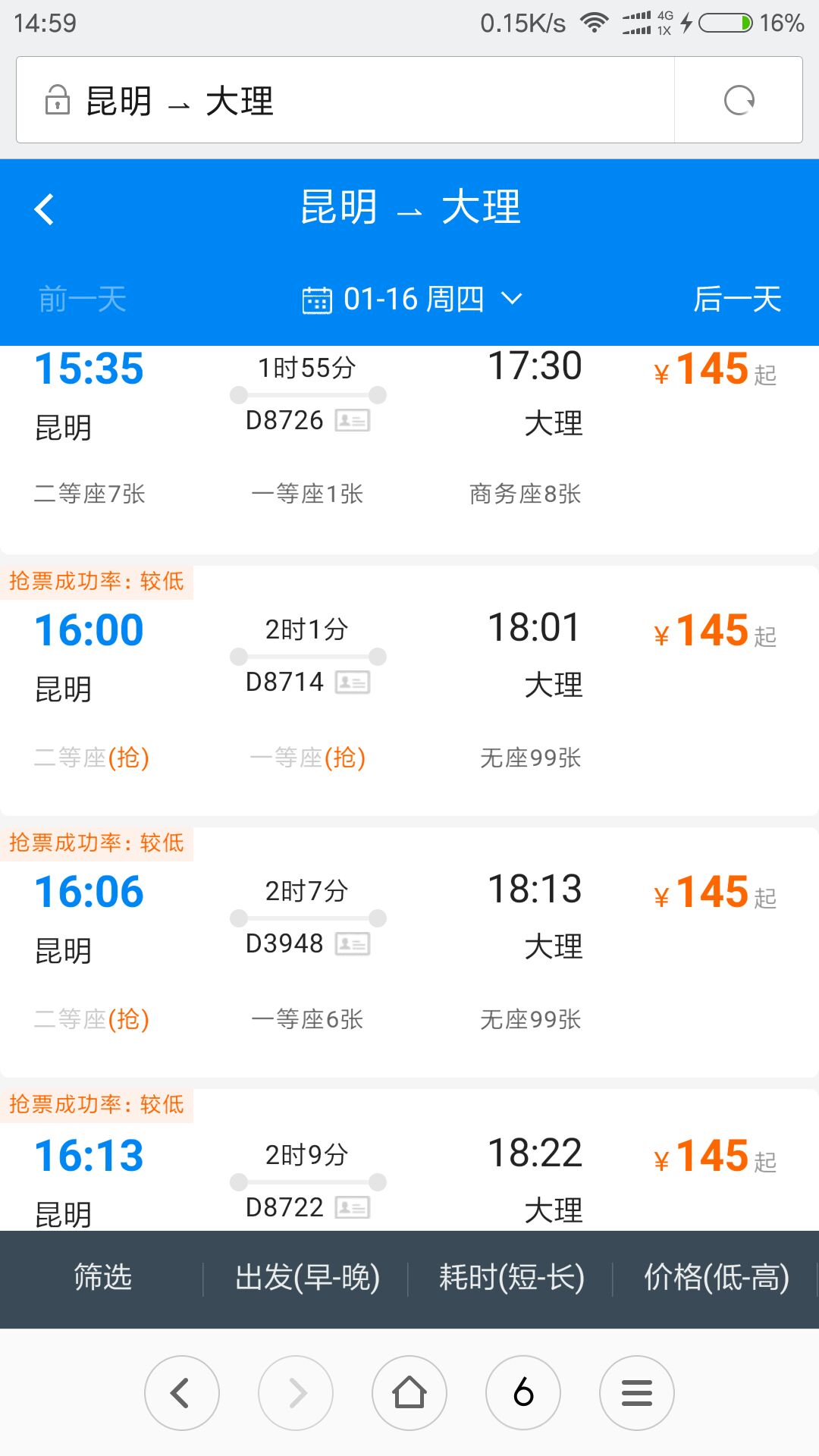Open the browser hamburger menu
Viewport: 819px width, 1456px height.
(637, 1393)
